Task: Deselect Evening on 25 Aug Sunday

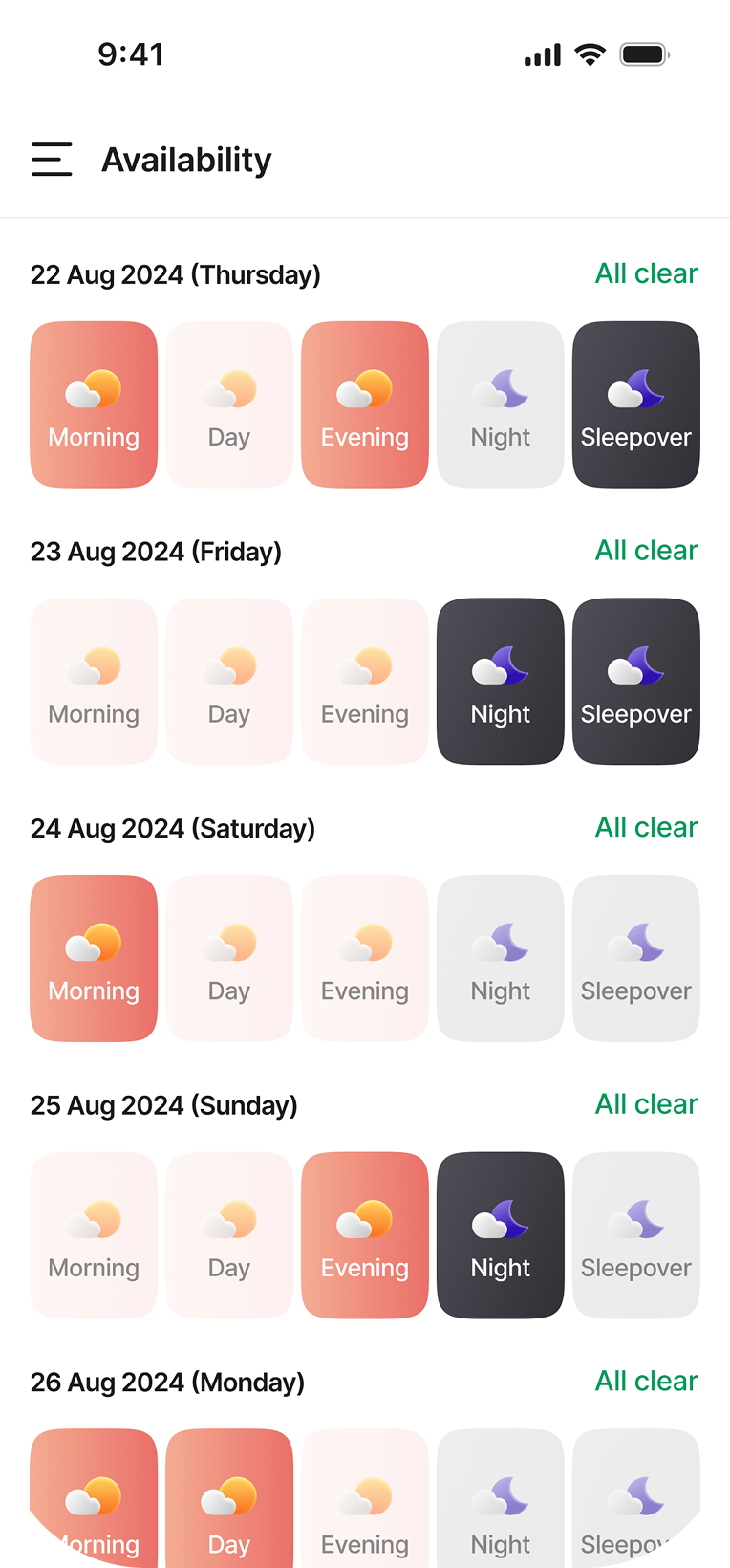Action: 365,1235
